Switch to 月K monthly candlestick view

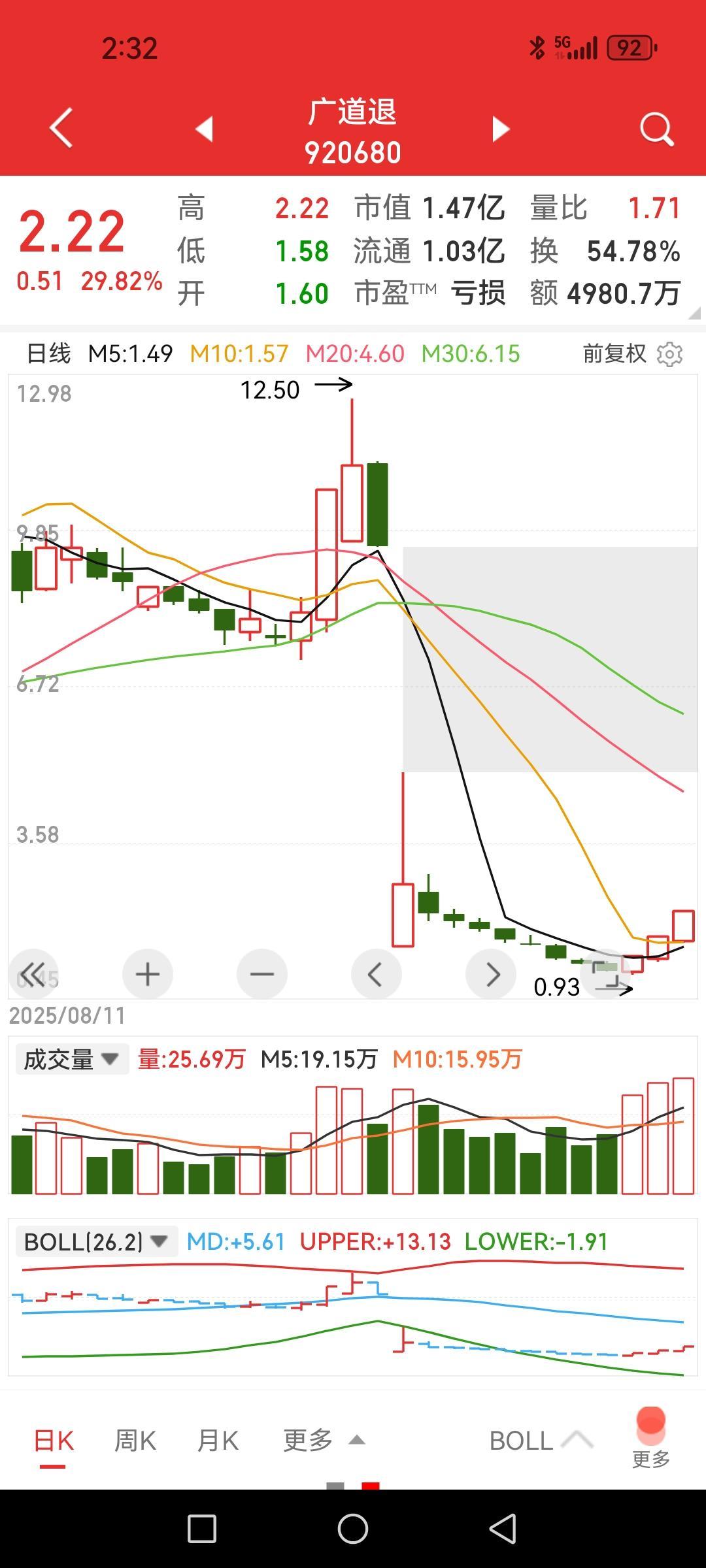pyautogui.click(x=218, y=1439)
